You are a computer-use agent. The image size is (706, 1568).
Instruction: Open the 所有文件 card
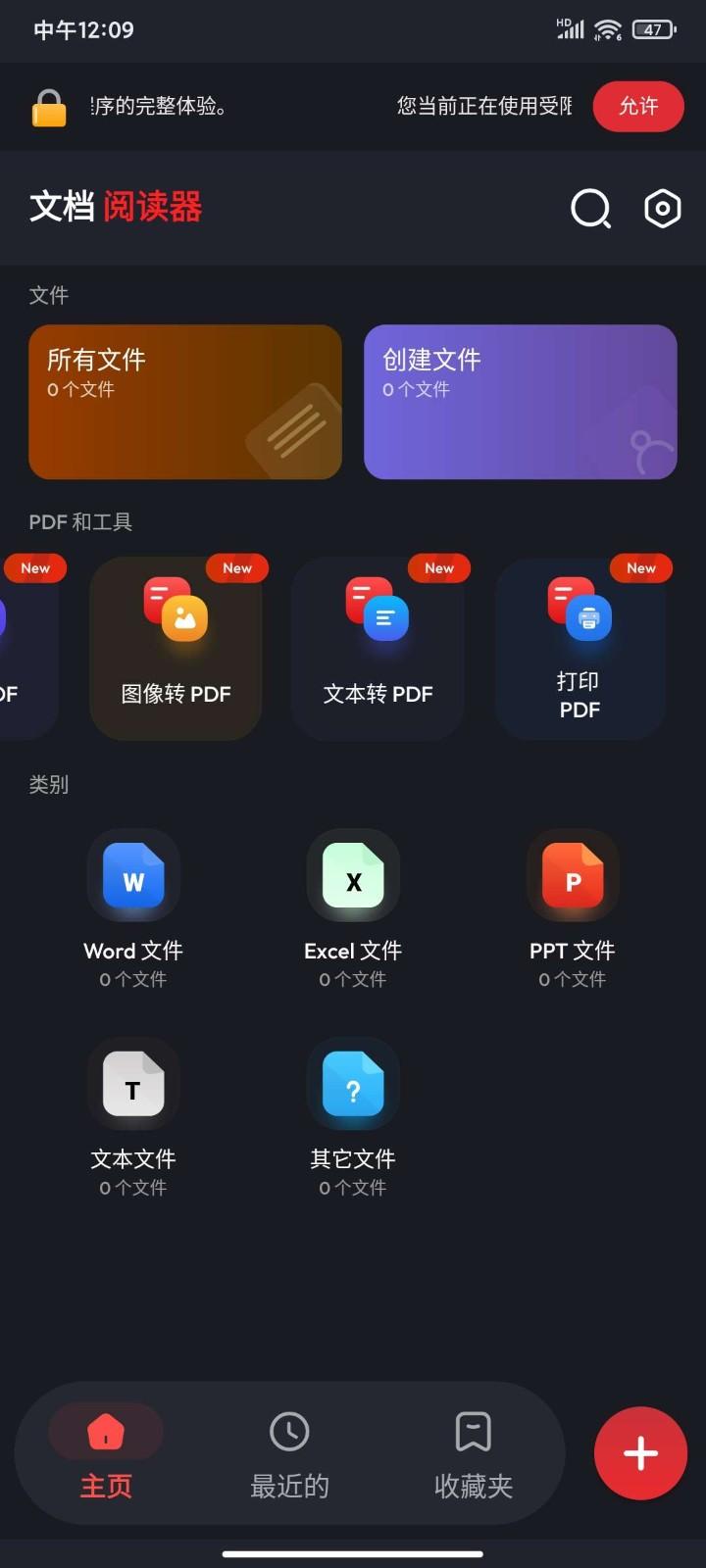(x=184, y=402)
